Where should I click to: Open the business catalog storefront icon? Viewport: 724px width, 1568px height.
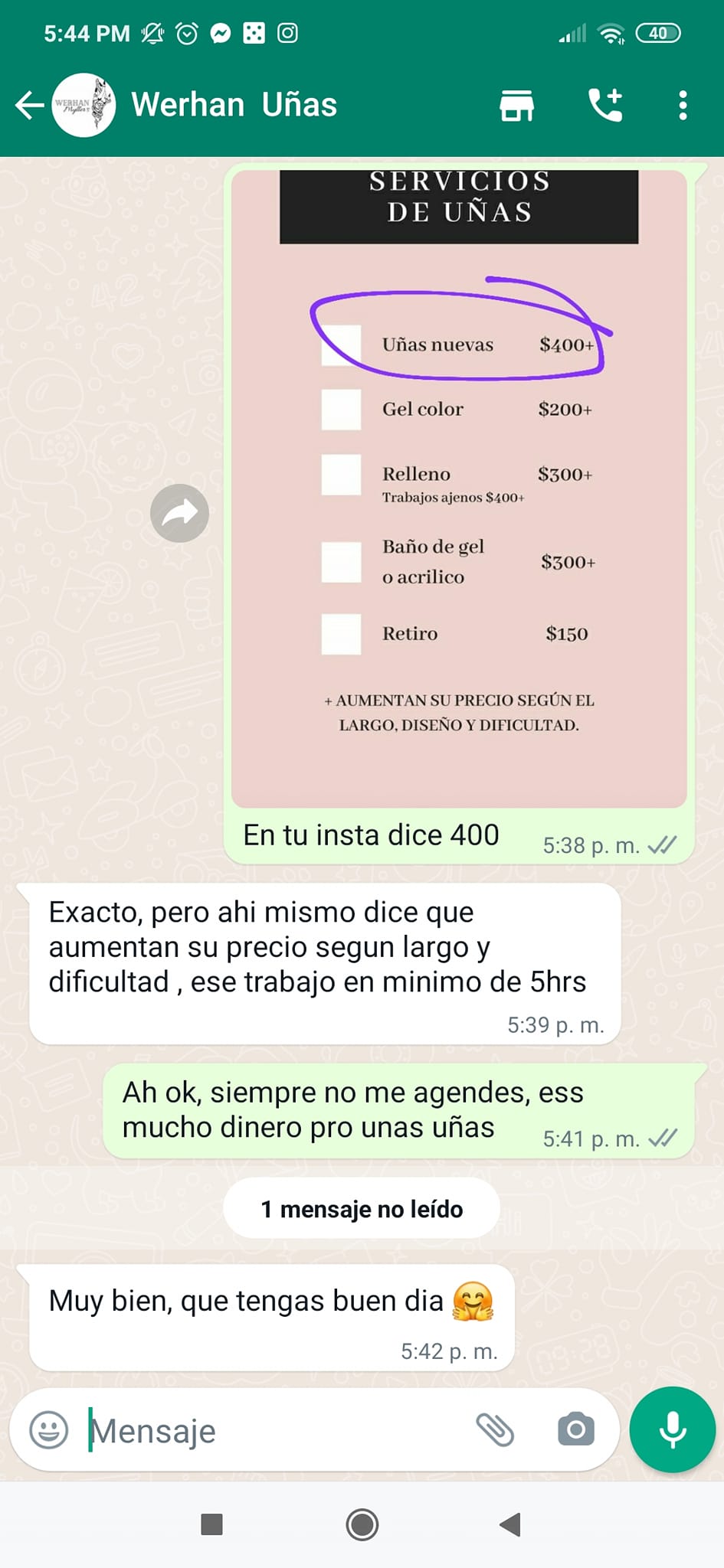517,105
